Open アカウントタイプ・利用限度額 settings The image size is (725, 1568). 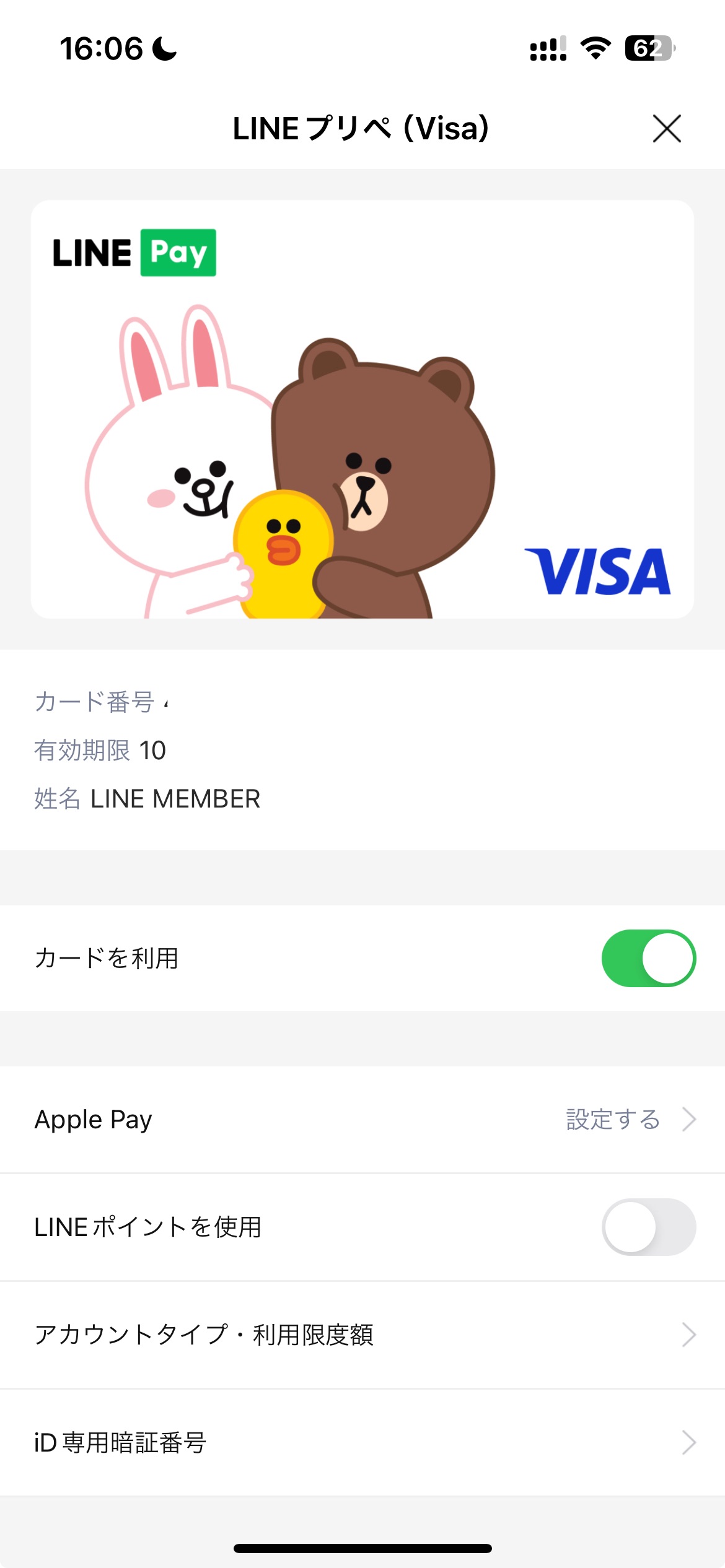(362, 1335)
